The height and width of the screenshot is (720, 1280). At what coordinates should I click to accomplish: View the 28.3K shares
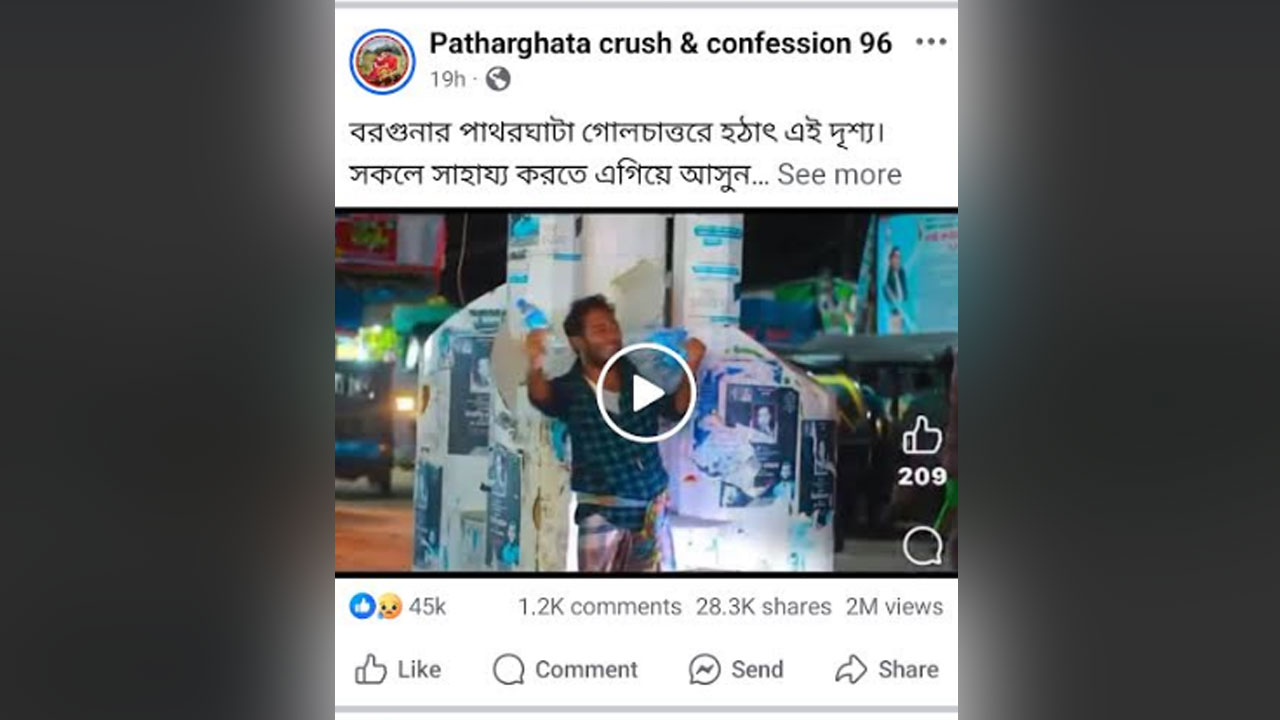763,606
